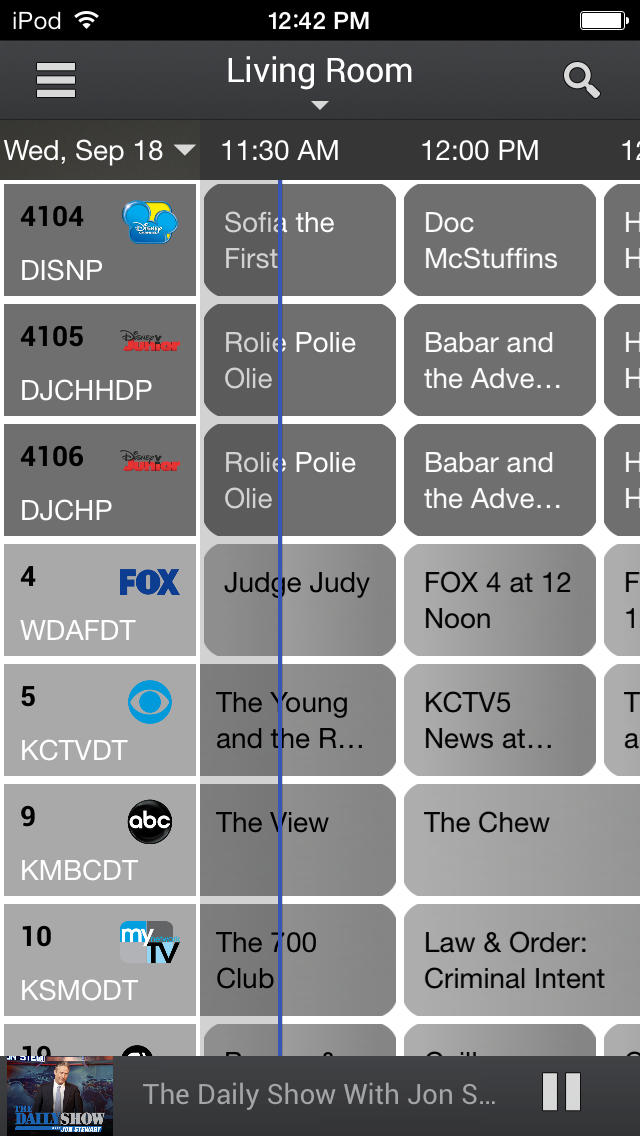The width and height of the screenshot is (640, 1136).
Task: Pause The Daily Show playback
Action: coord(561,1092)
